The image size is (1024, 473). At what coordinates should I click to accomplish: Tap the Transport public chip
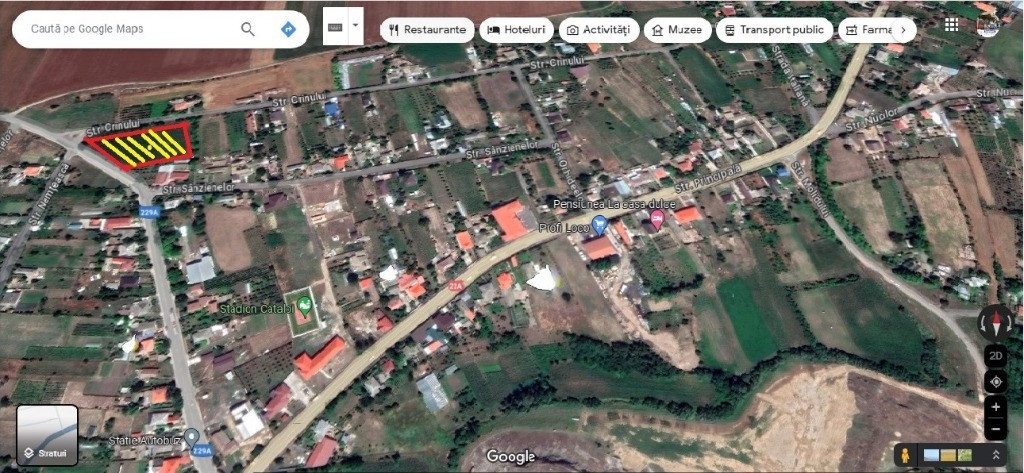click(x=775, y=30)
